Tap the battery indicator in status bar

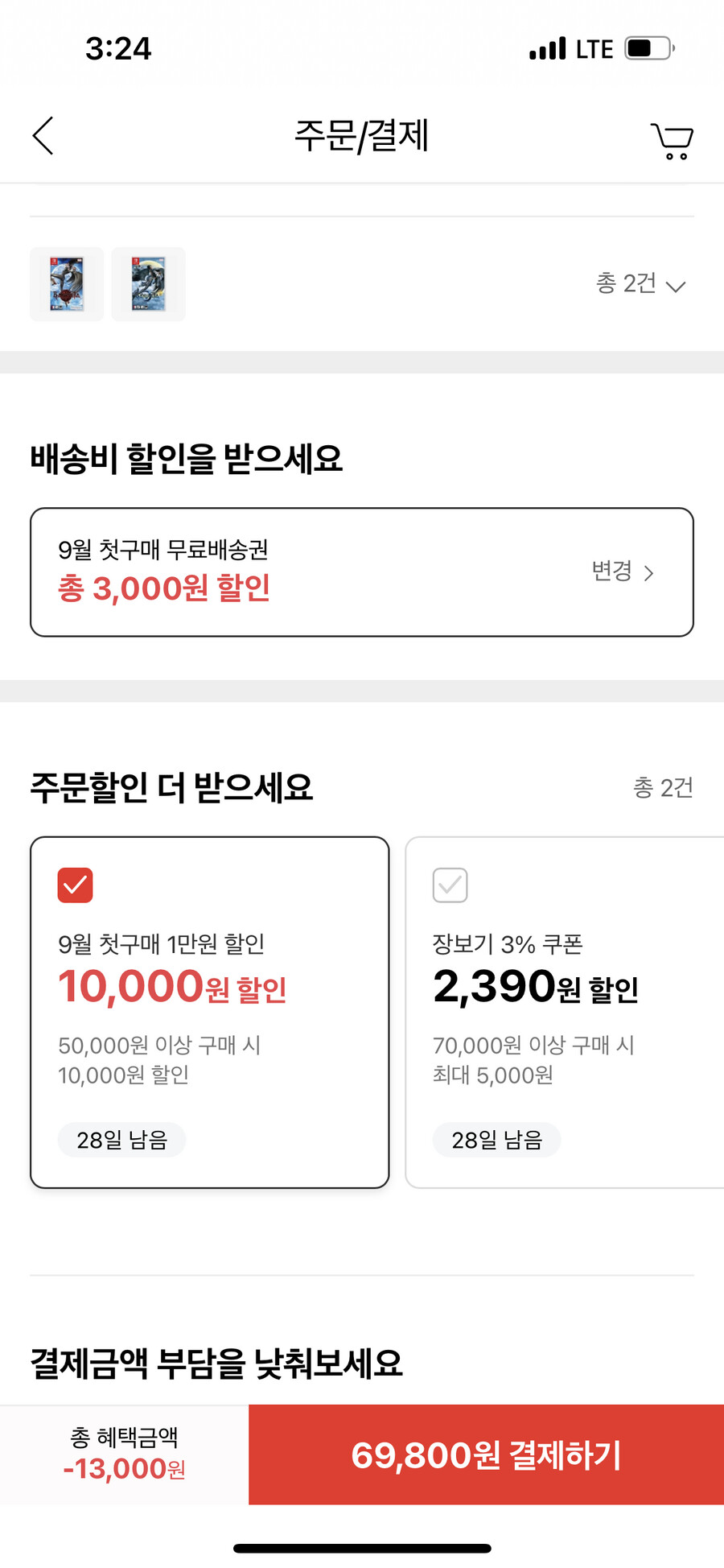pos(644,47)
